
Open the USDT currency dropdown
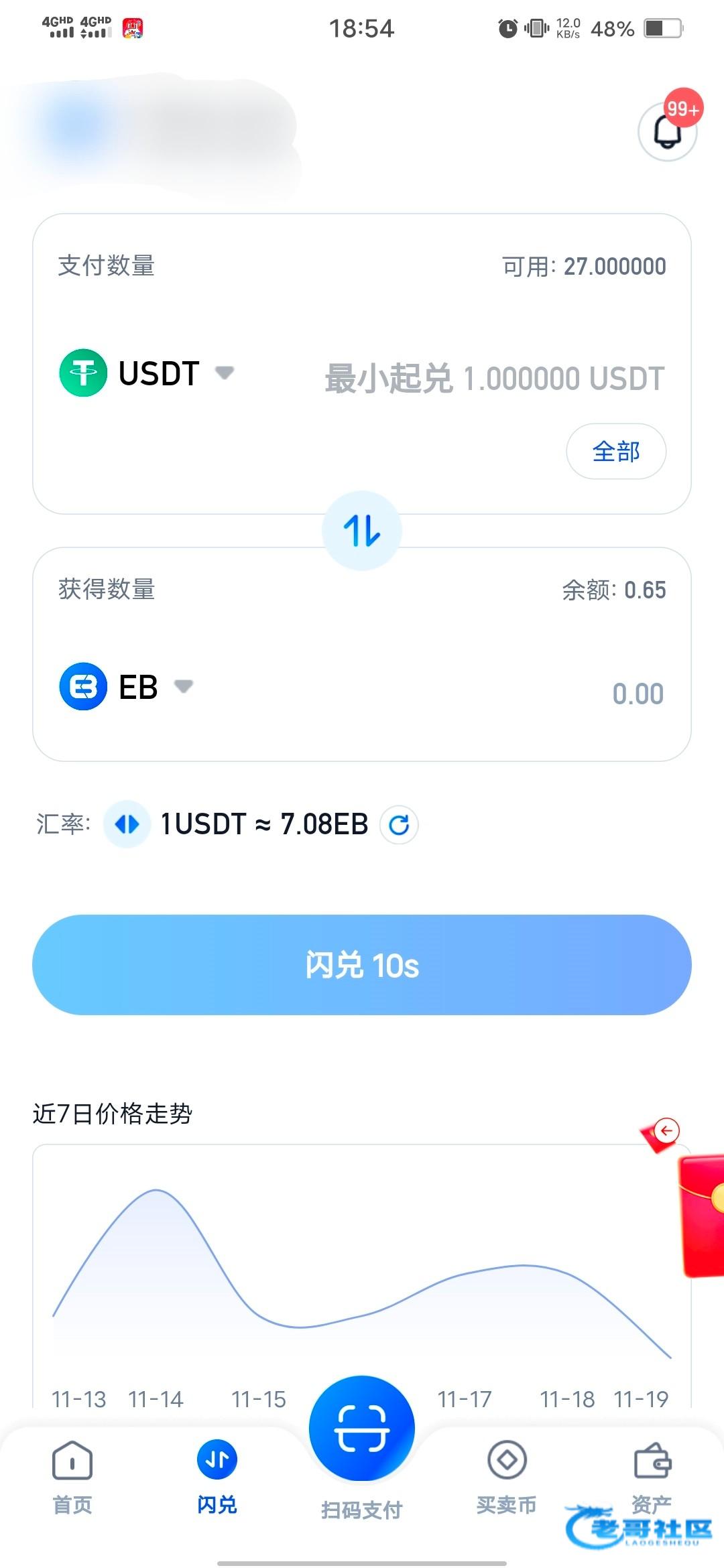(147, 373)
